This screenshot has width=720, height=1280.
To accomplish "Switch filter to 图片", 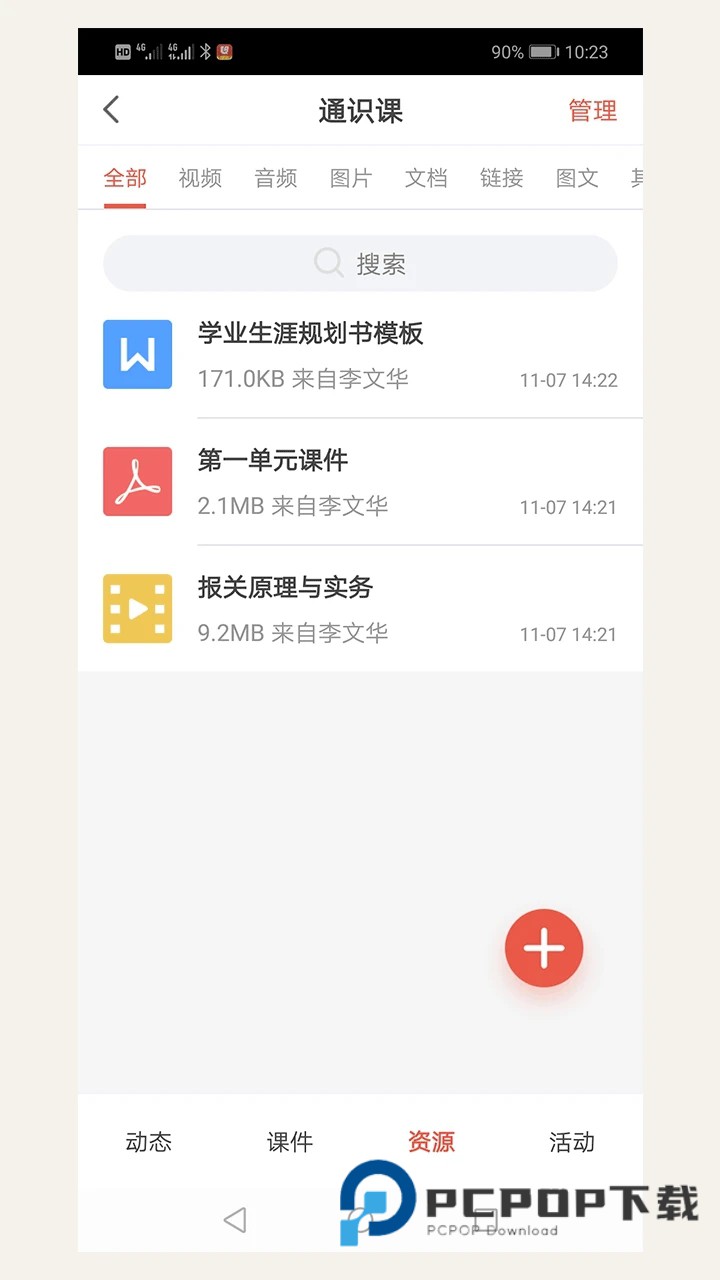I will (x=350, y=178).
